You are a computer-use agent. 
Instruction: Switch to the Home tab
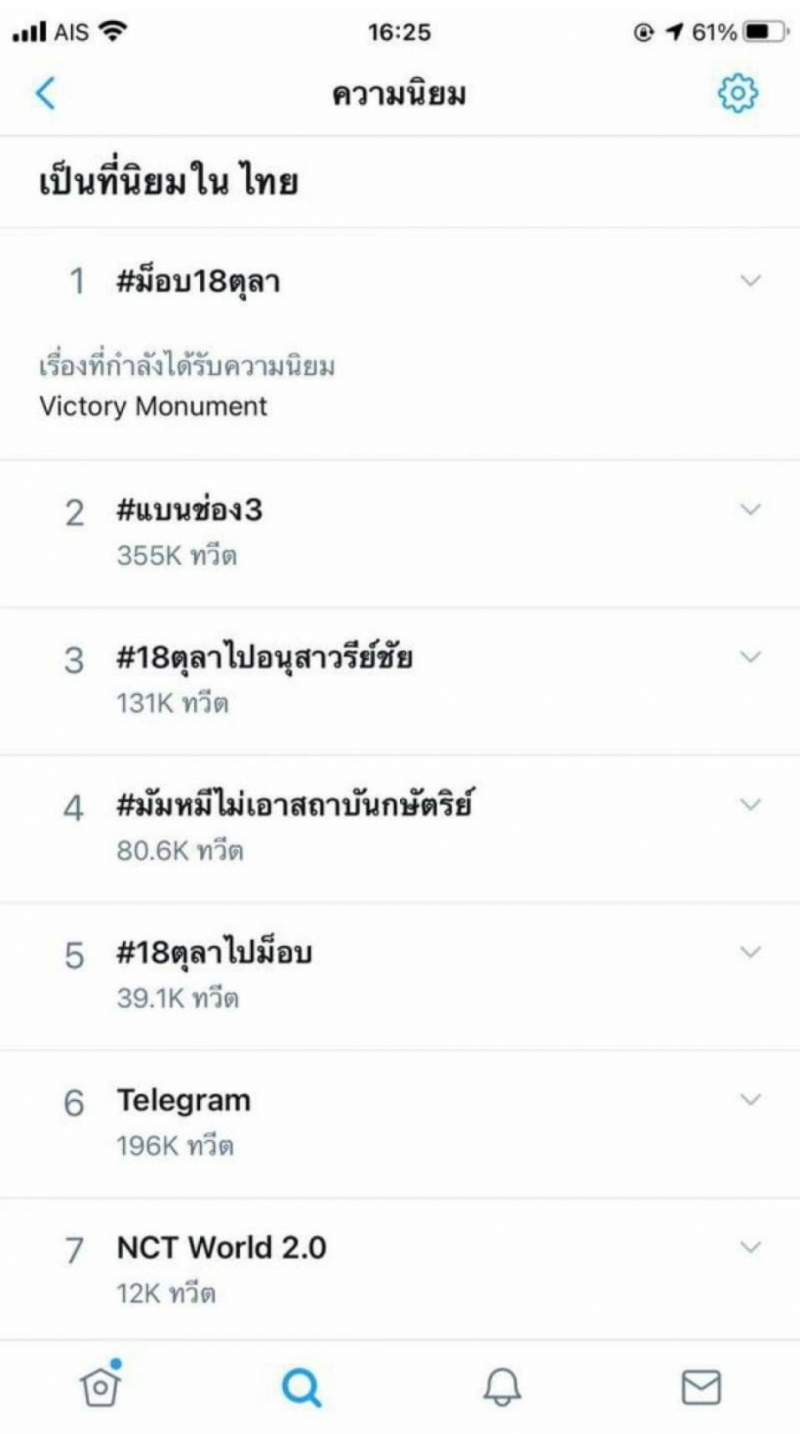click(x=100, y=1386)
